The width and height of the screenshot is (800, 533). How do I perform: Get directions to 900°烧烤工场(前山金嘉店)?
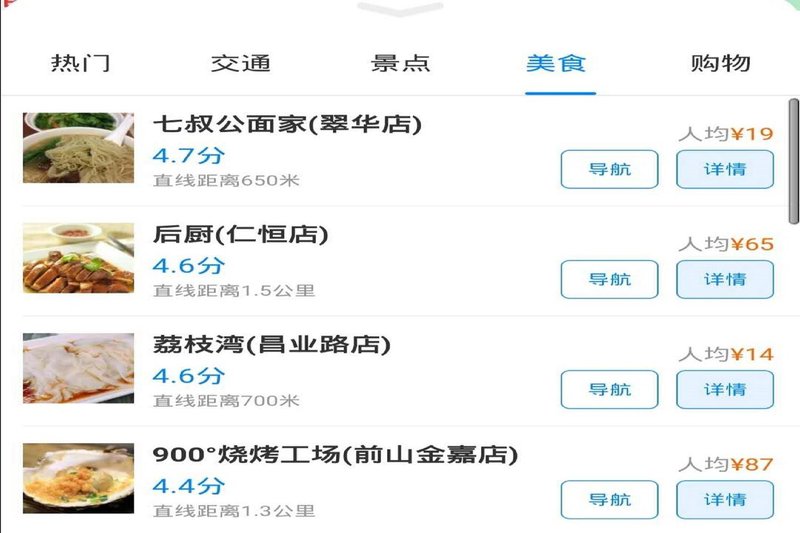tap(609, 499)
